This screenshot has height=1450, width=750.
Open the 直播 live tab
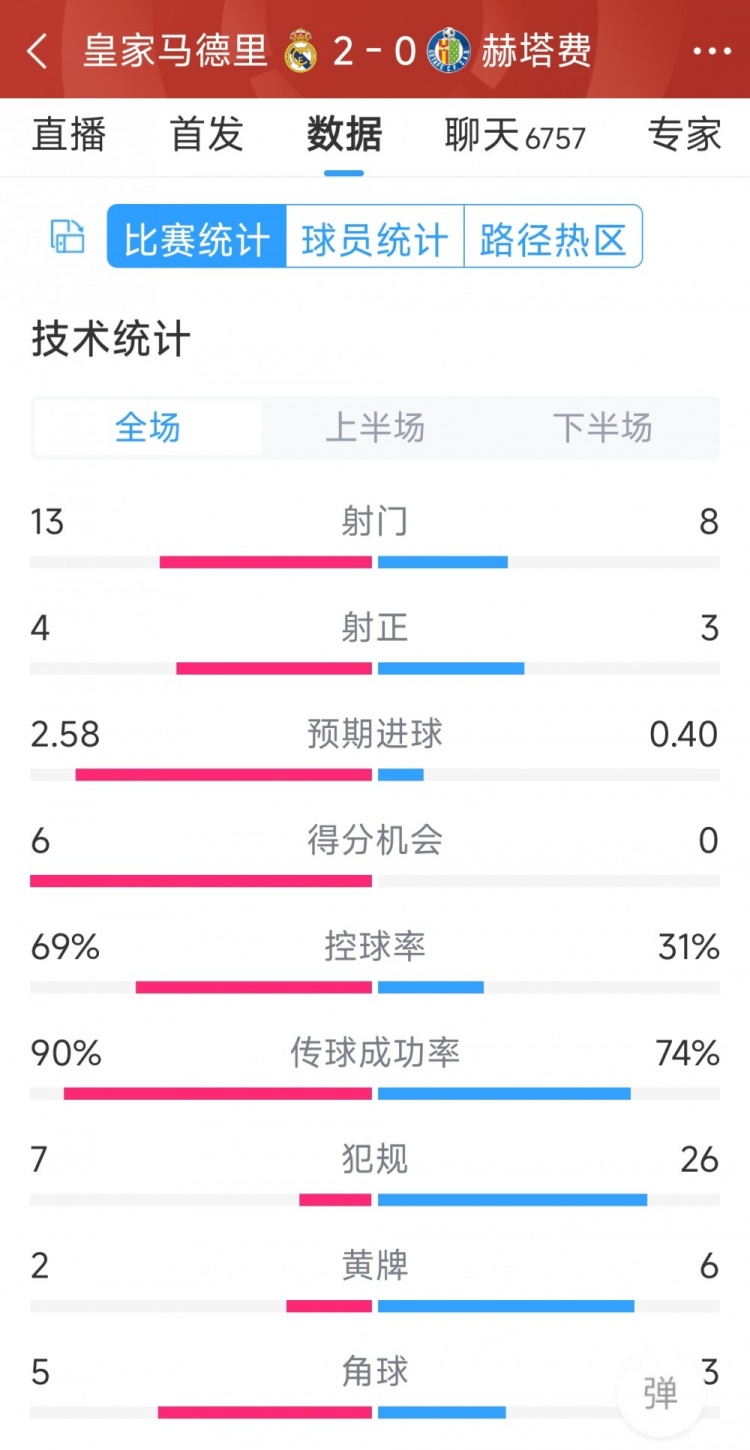click(x=70, y=136)
